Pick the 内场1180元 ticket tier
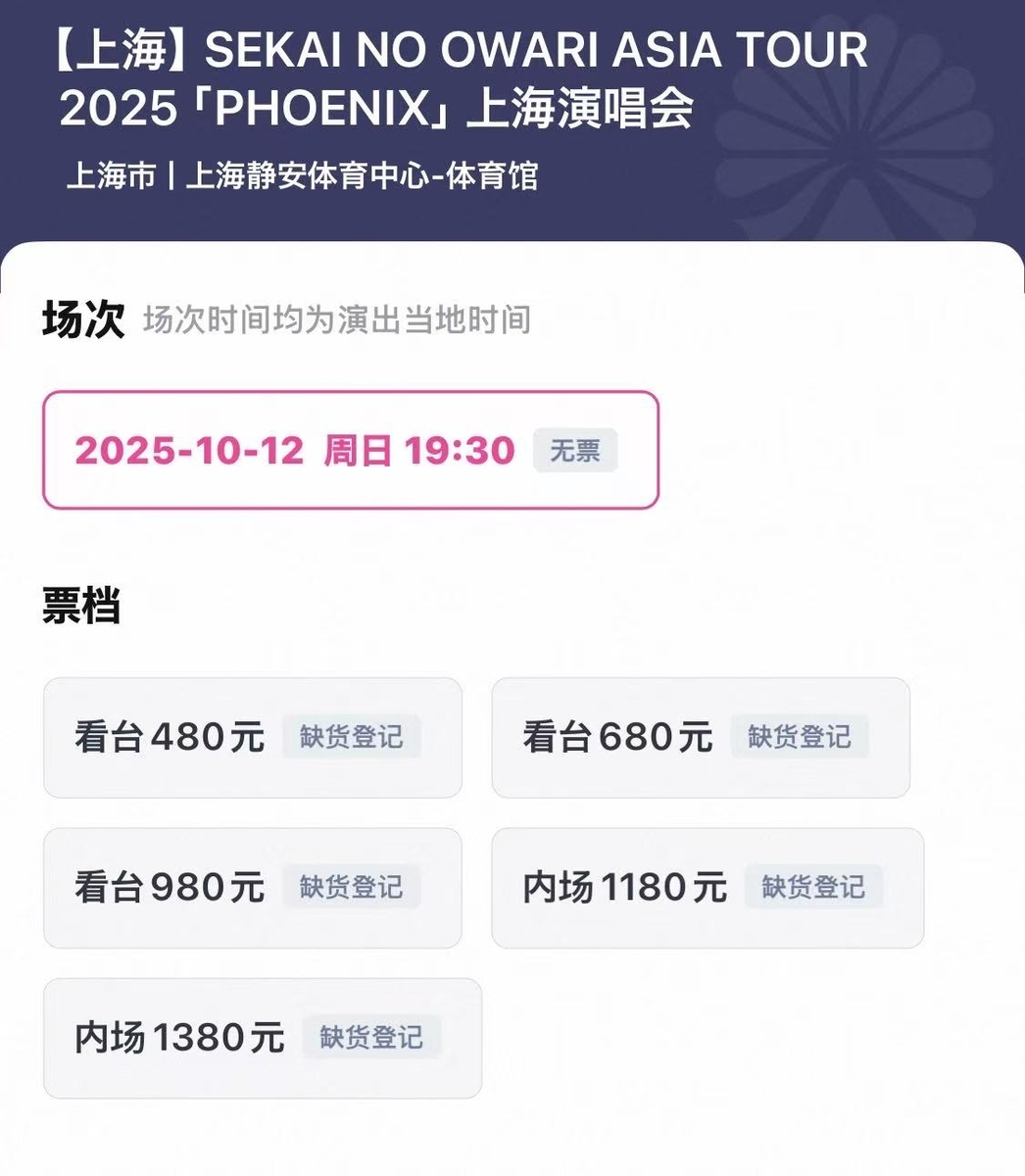Screen dimensions: 1025x1176 pyautogui.click(x=707, y=887)
